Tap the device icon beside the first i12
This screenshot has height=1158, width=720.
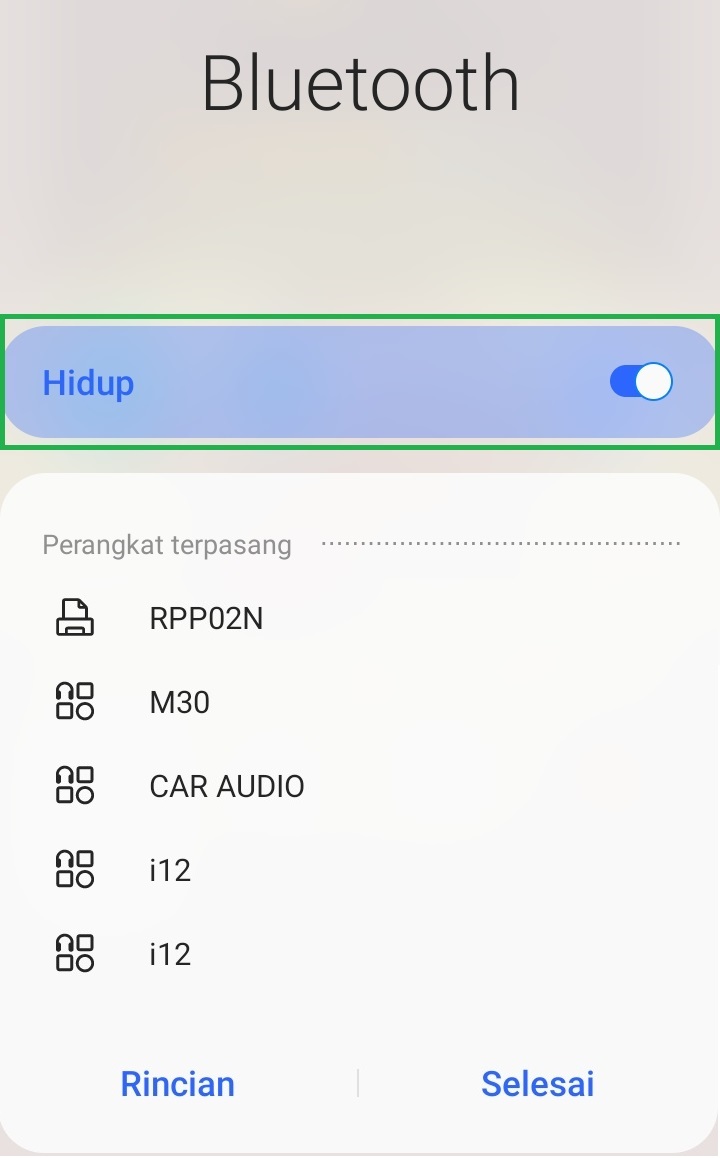(x=74, y=869)
